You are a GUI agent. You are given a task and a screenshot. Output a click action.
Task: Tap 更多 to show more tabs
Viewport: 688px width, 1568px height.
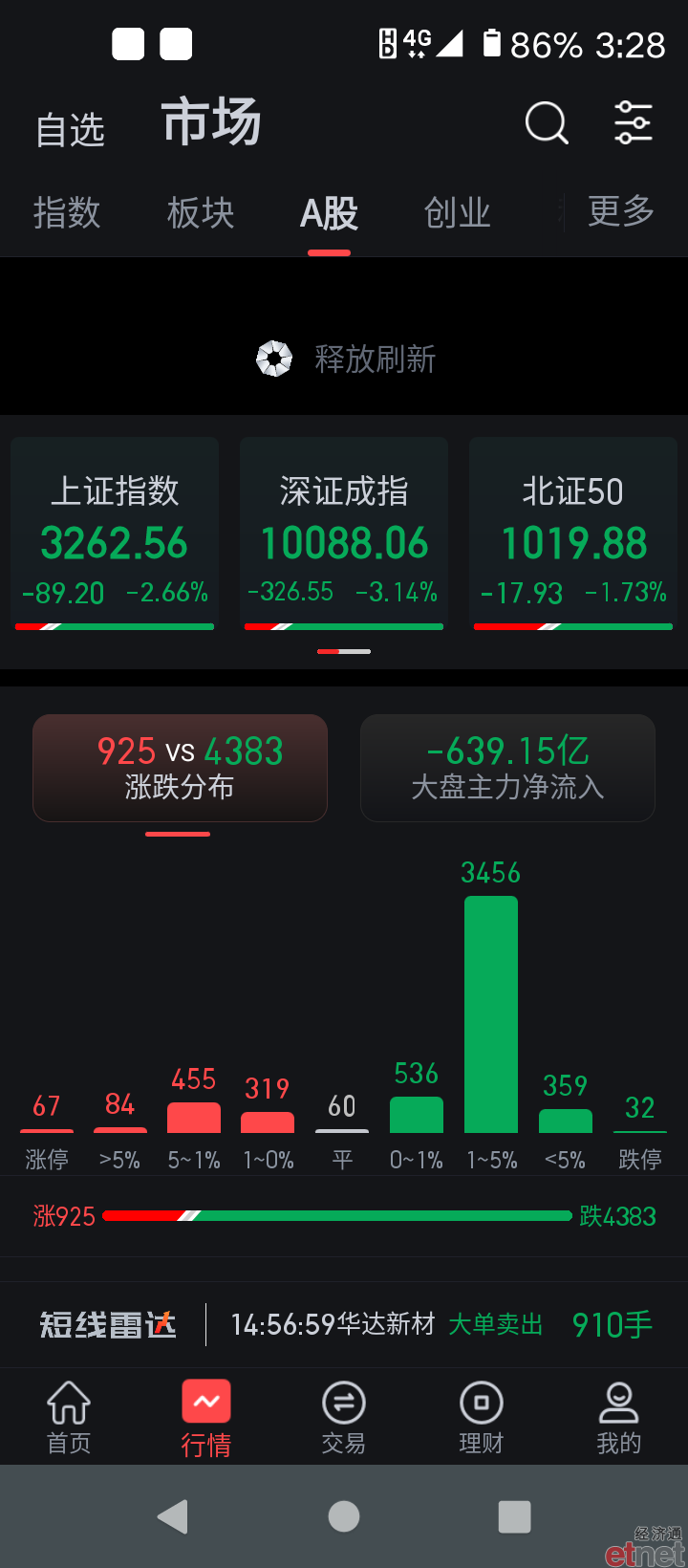click(x=621, y=210)
